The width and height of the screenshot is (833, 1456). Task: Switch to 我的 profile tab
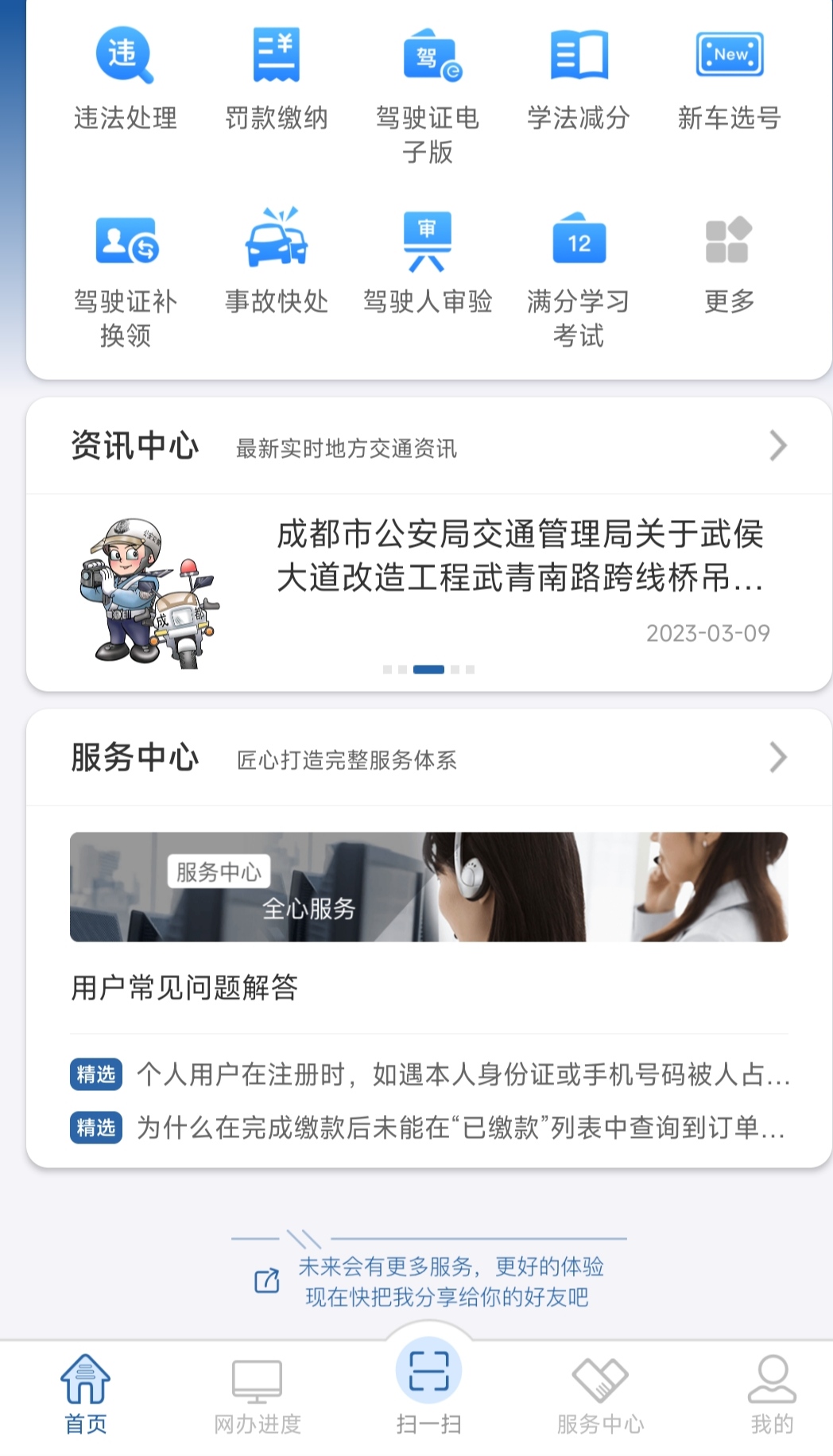tap(771, 1396)
